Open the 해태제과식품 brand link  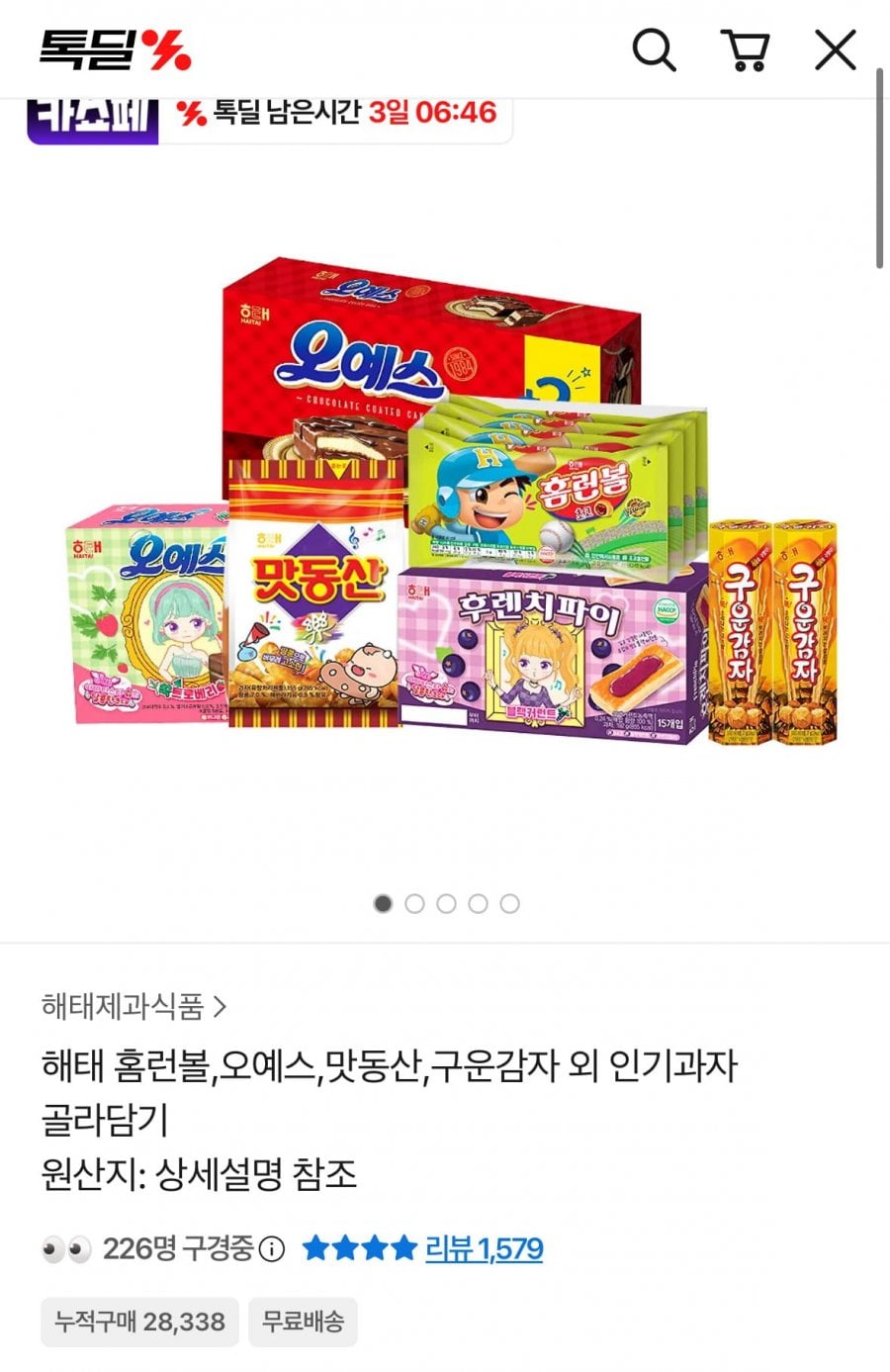click(x=133, y=1007)
